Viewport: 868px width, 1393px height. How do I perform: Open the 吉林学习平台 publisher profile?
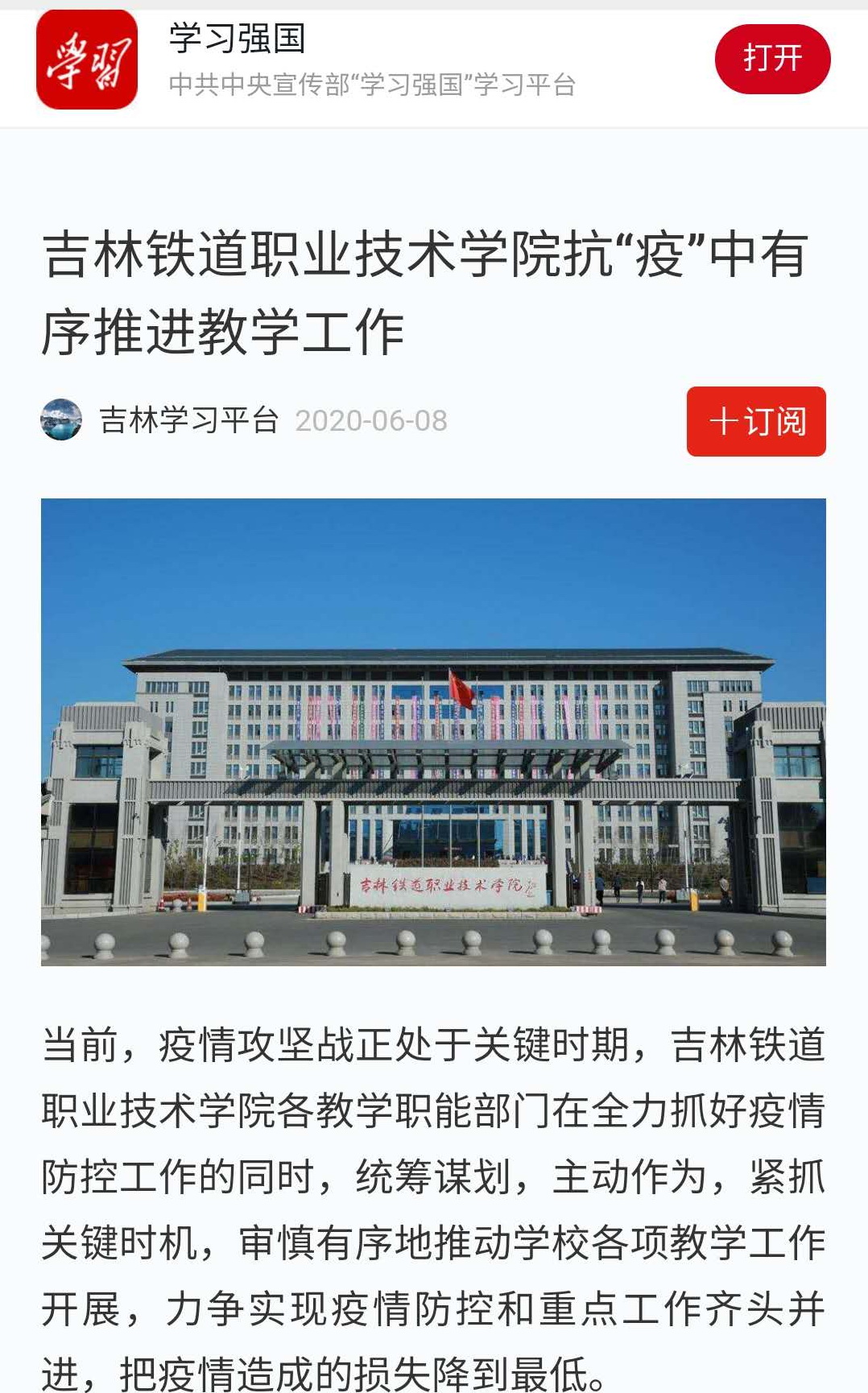188,420
